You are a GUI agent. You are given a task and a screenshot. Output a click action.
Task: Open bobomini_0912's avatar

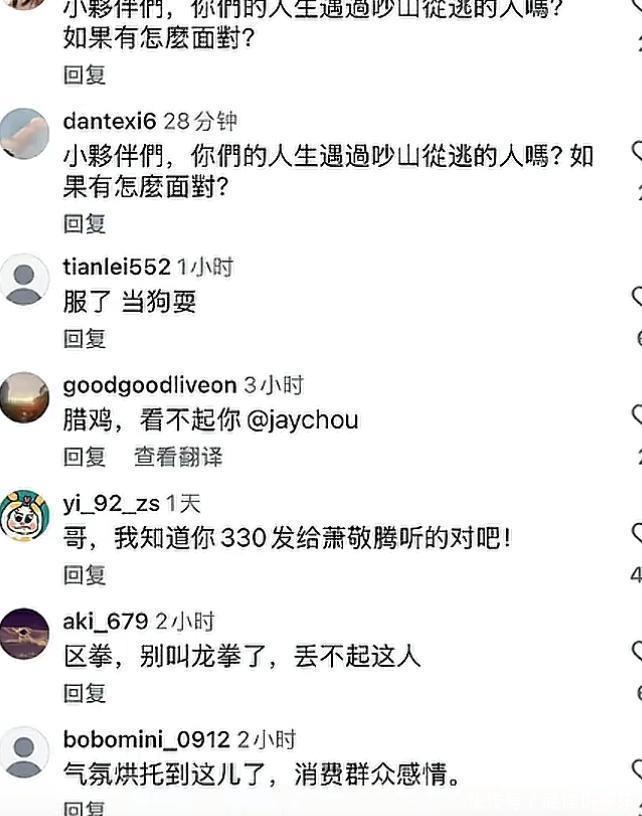pyautogui.click(x=24, y=752)
